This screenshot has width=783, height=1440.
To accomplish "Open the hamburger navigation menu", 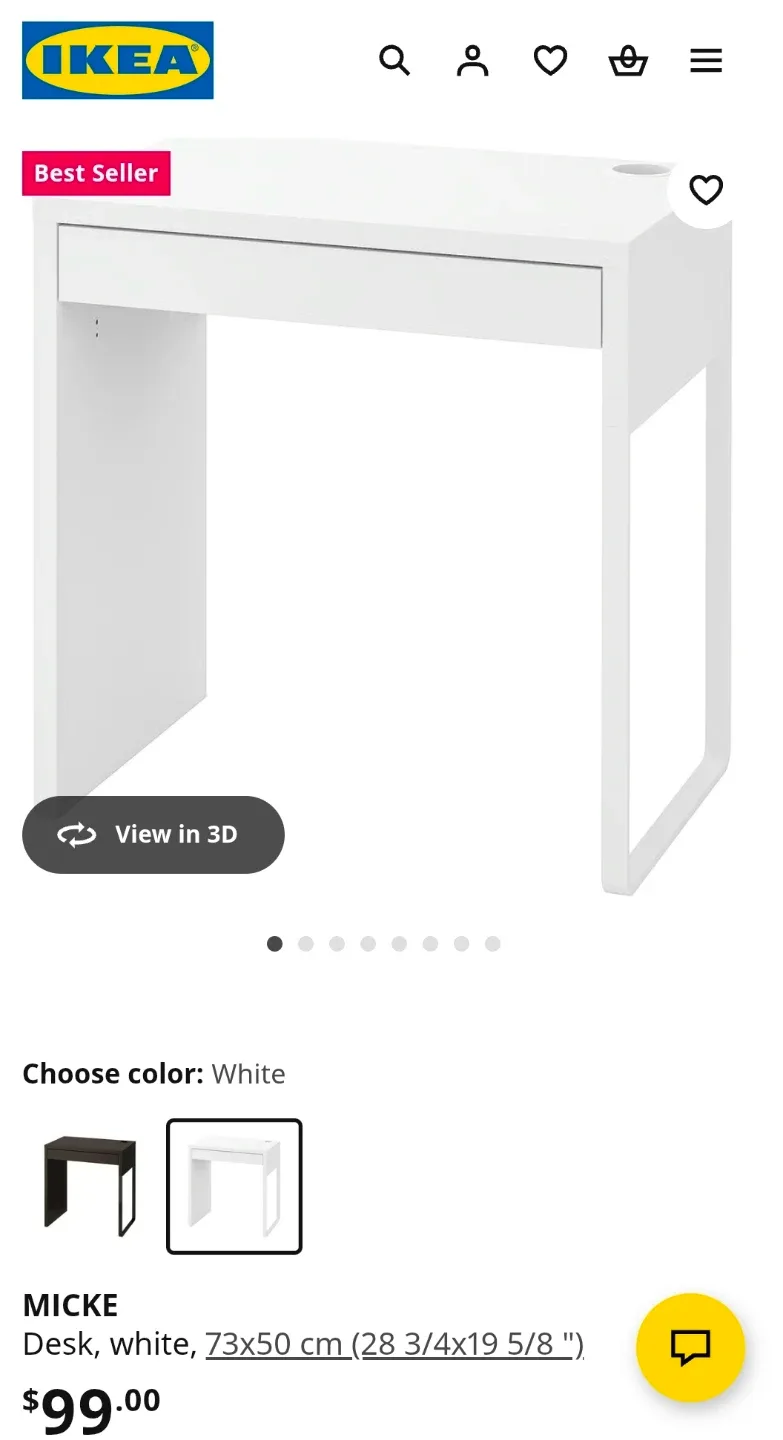I will (706, 60).
